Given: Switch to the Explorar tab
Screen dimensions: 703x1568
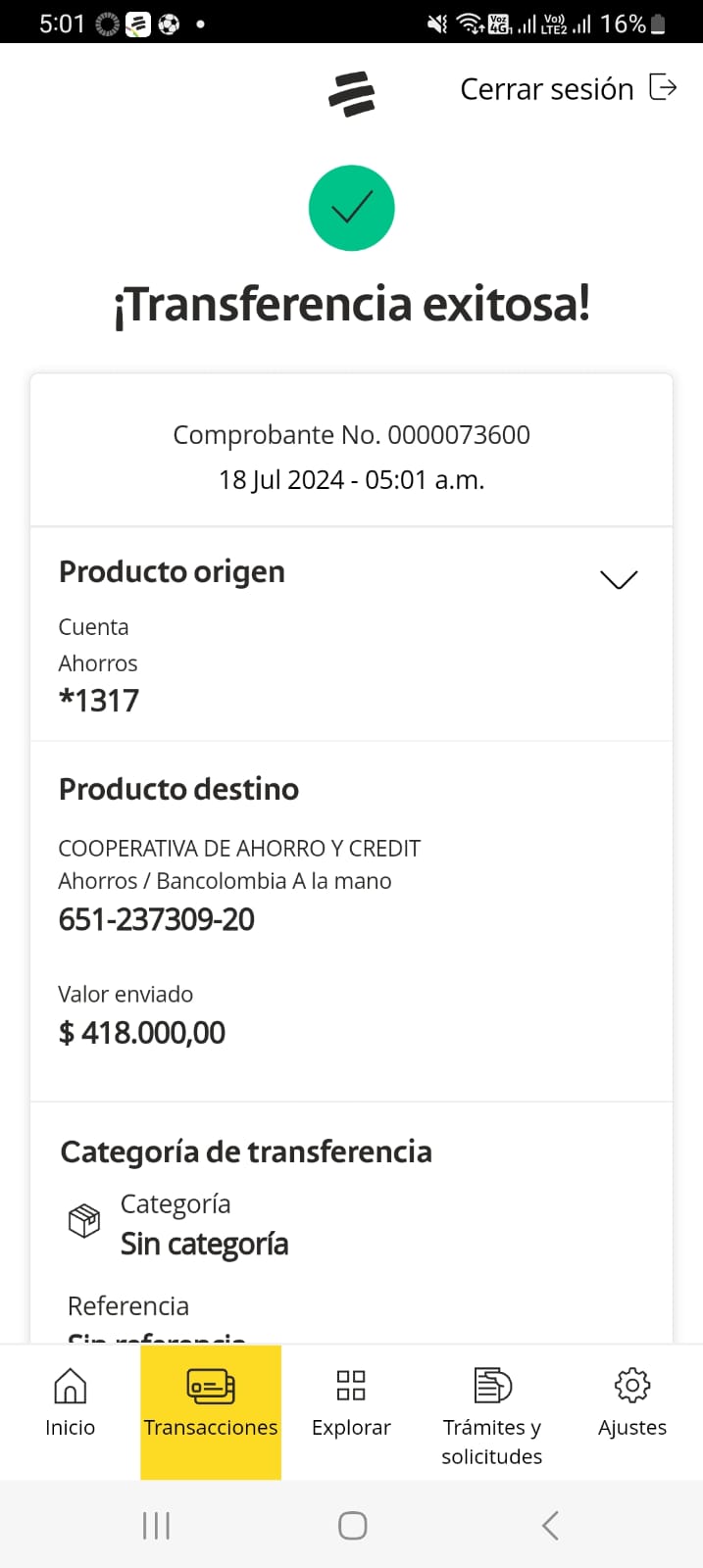Looking at the screenshot, I should click(x=351, y=1403).
